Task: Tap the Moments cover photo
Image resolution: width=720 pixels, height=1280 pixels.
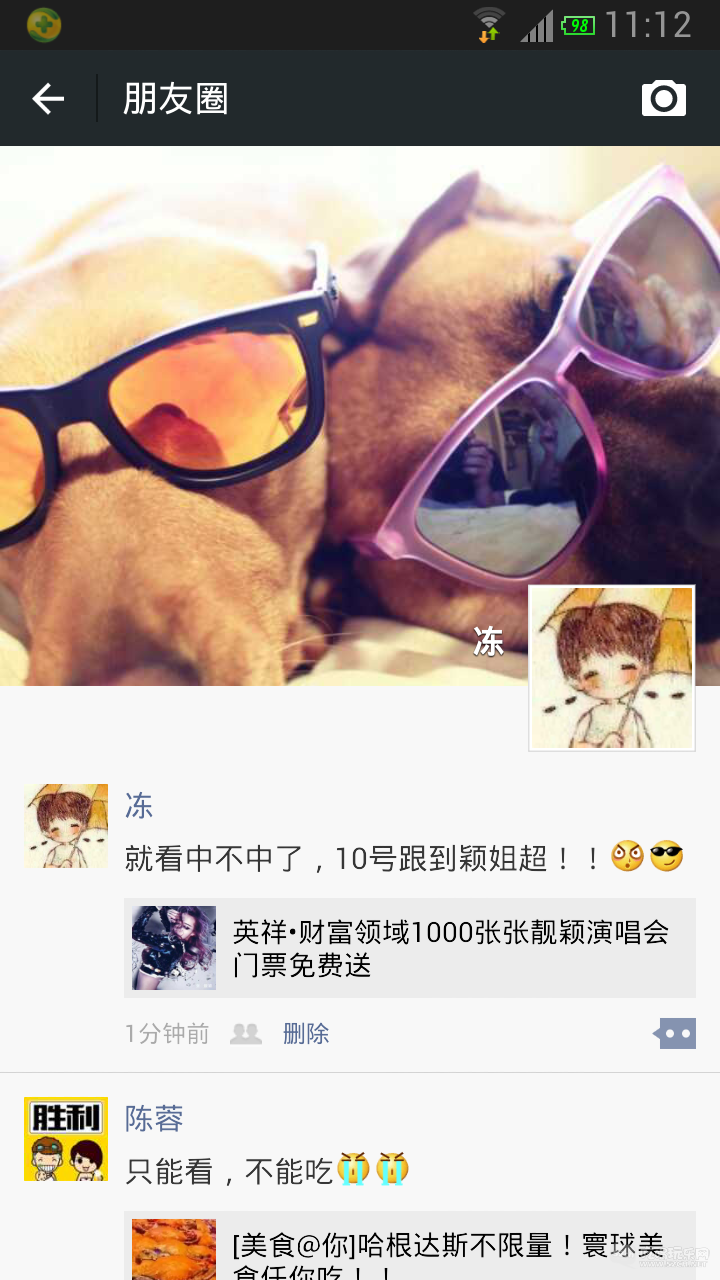Action: [x=300, y=400]
